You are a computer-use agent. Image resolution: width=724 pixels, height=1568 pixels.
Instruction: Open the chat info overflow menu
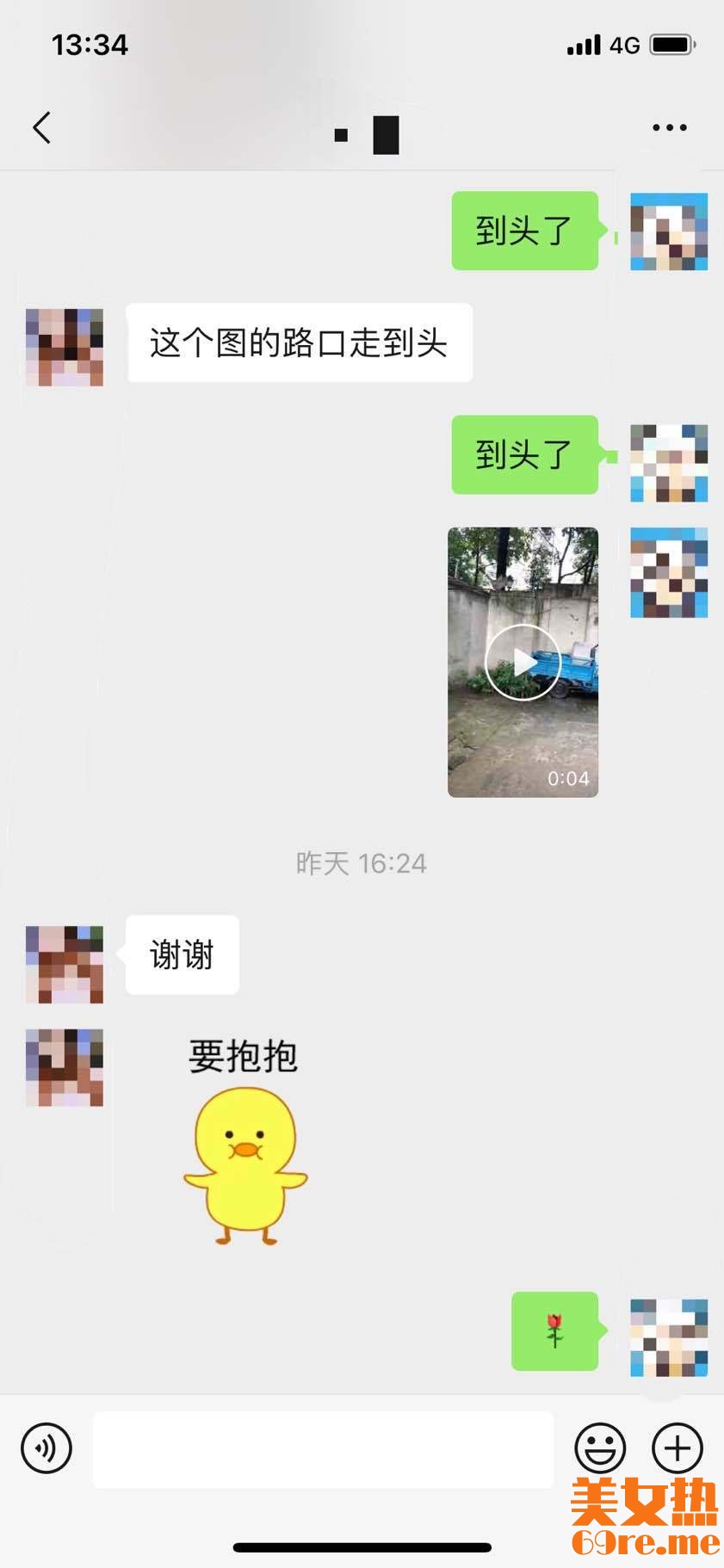click(x=669, y=127)
